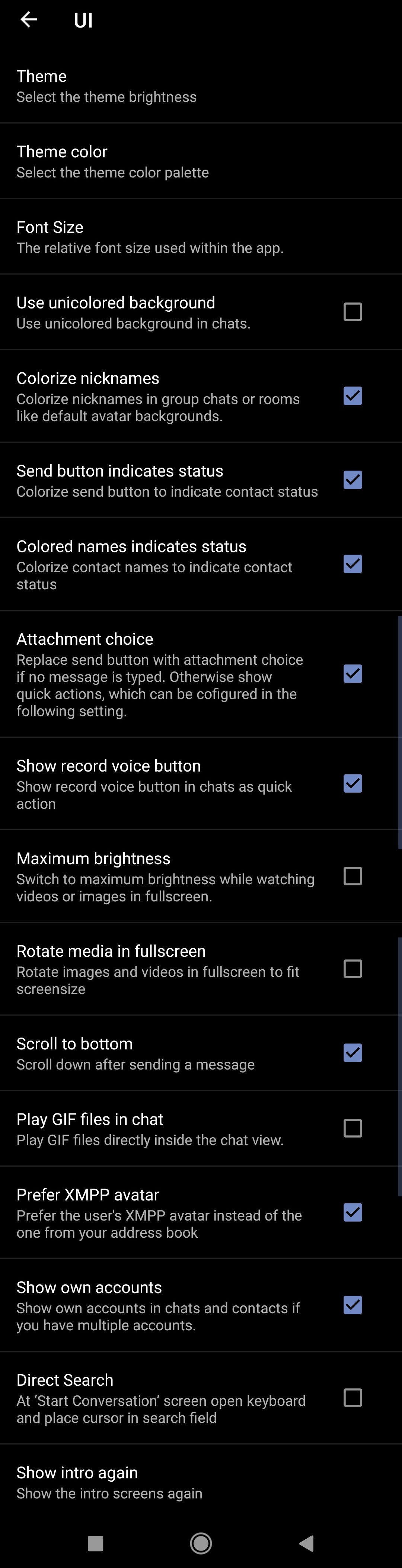Disable Show record voice button
The width and height of the screenshot is (402, 1568).
pyautogui.click(x=352, y=783)
